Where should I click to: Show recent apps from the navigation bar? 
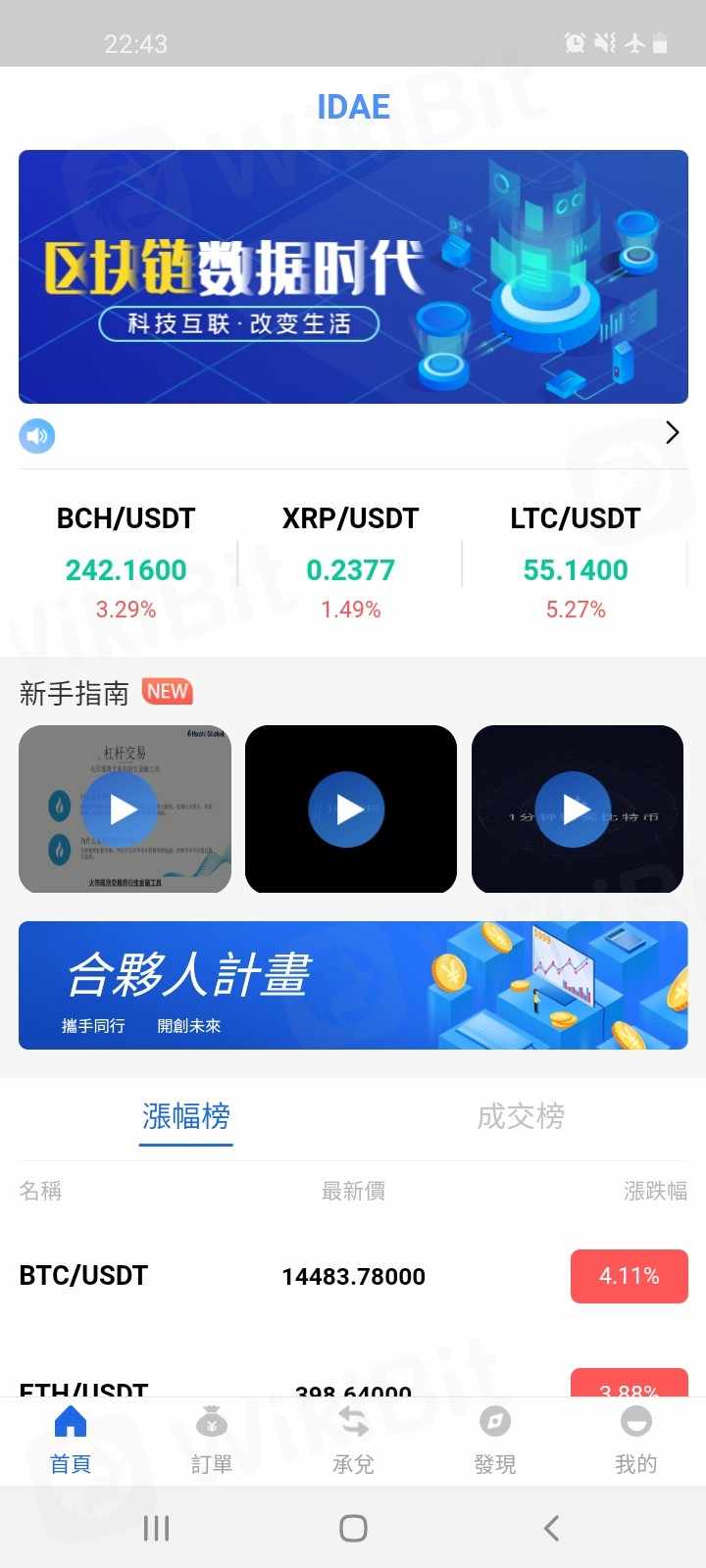[x=156, y=1528]
